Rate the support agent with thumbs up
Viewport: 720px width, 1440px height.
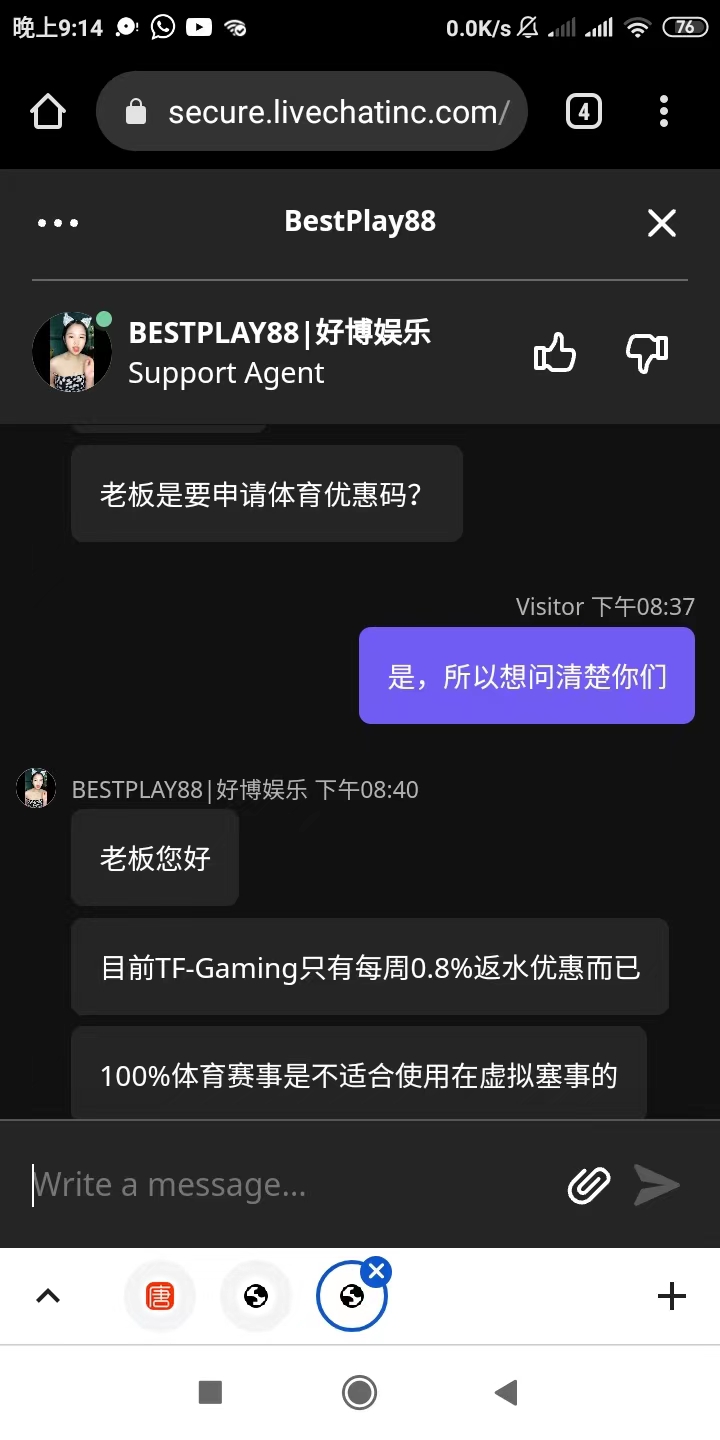(x=555, y=353)
